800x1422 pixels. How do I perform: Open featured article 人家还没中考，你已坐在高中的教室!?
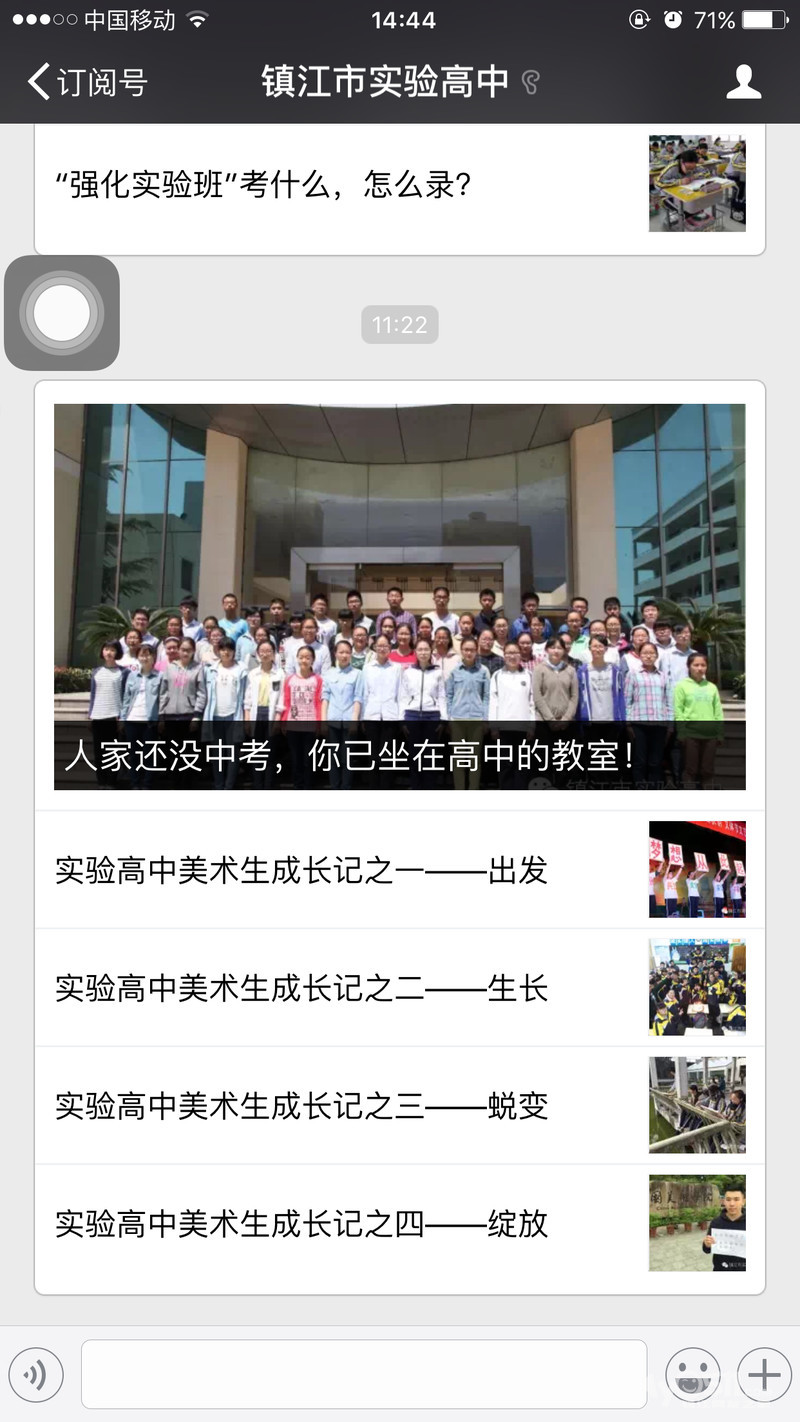[400, 596]
